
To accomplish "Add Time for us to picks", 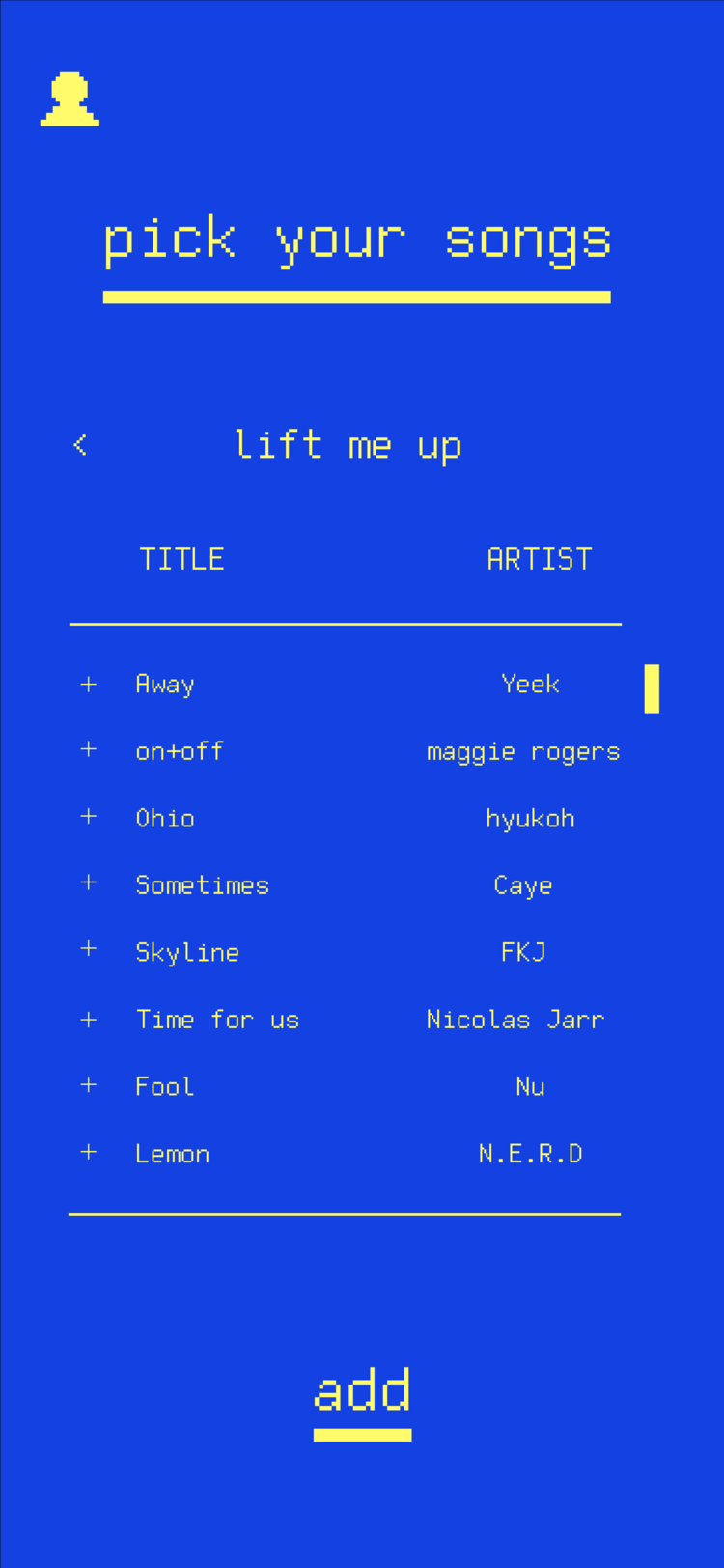I will pos(89,1020).
